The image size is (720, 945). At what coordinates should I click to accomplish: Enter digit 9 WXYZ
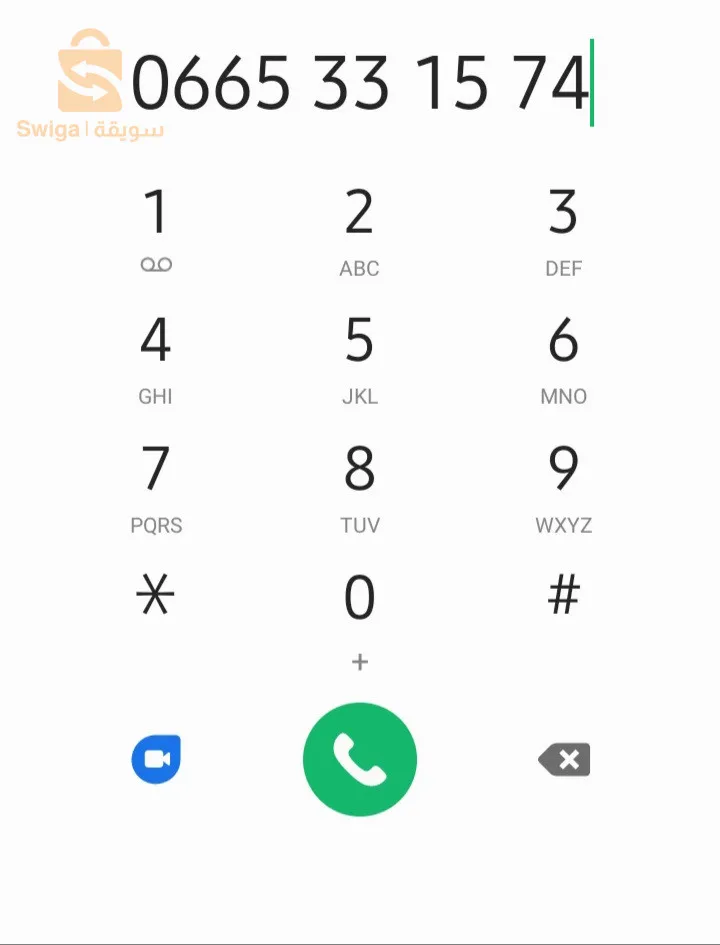pos(563,486)
